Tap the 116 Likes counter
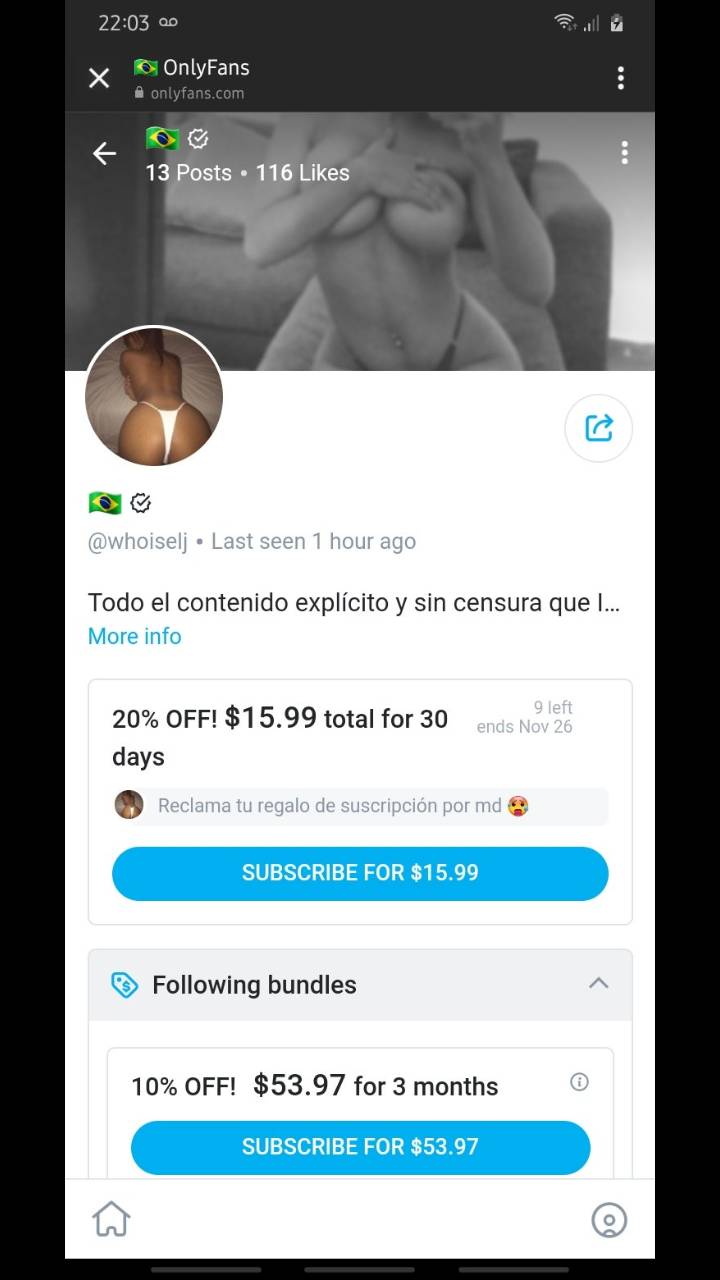 [301, 172]
